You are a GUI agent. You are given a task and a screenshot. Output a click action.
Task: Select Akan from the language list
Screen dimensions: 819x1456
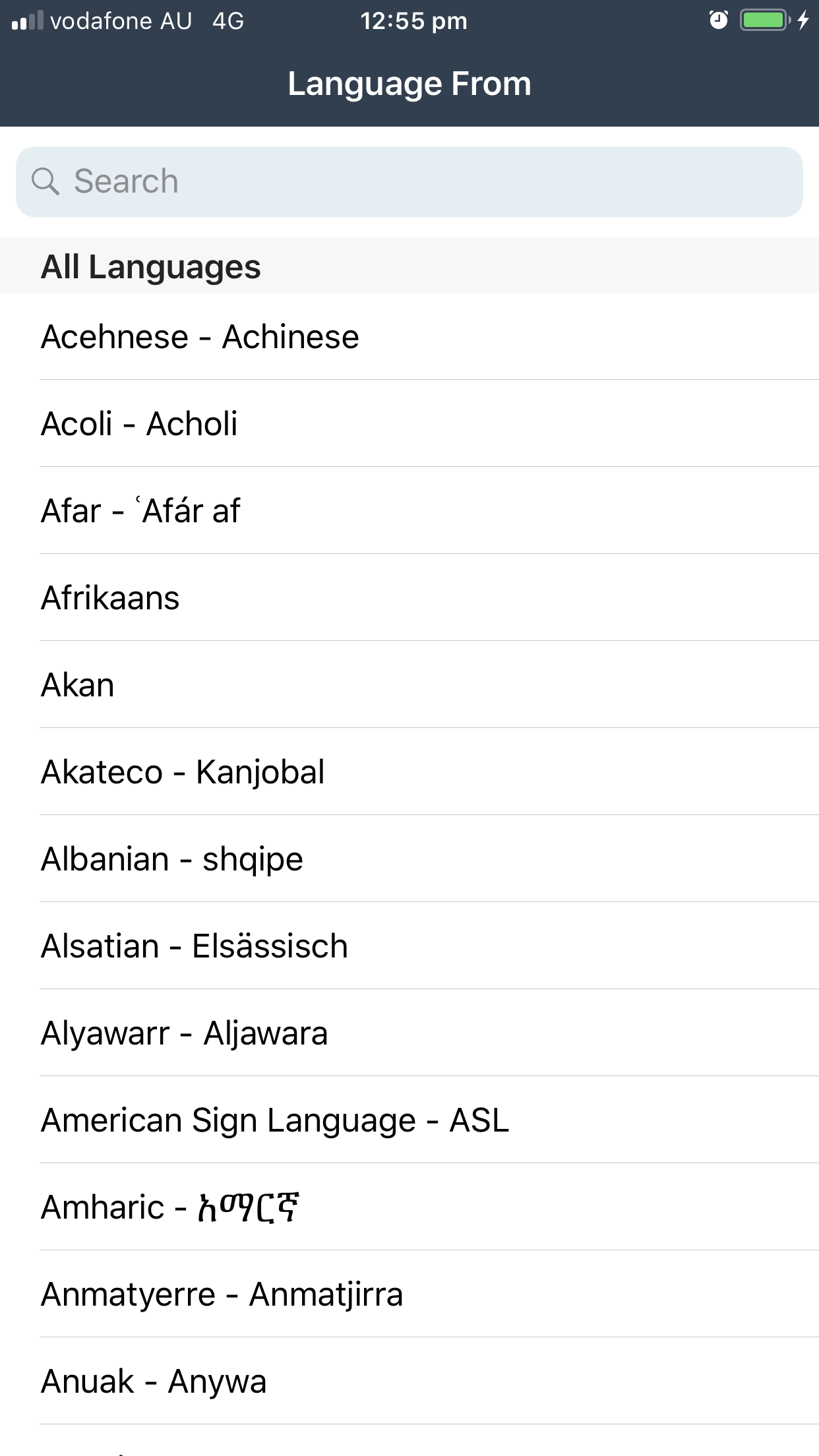409,684
